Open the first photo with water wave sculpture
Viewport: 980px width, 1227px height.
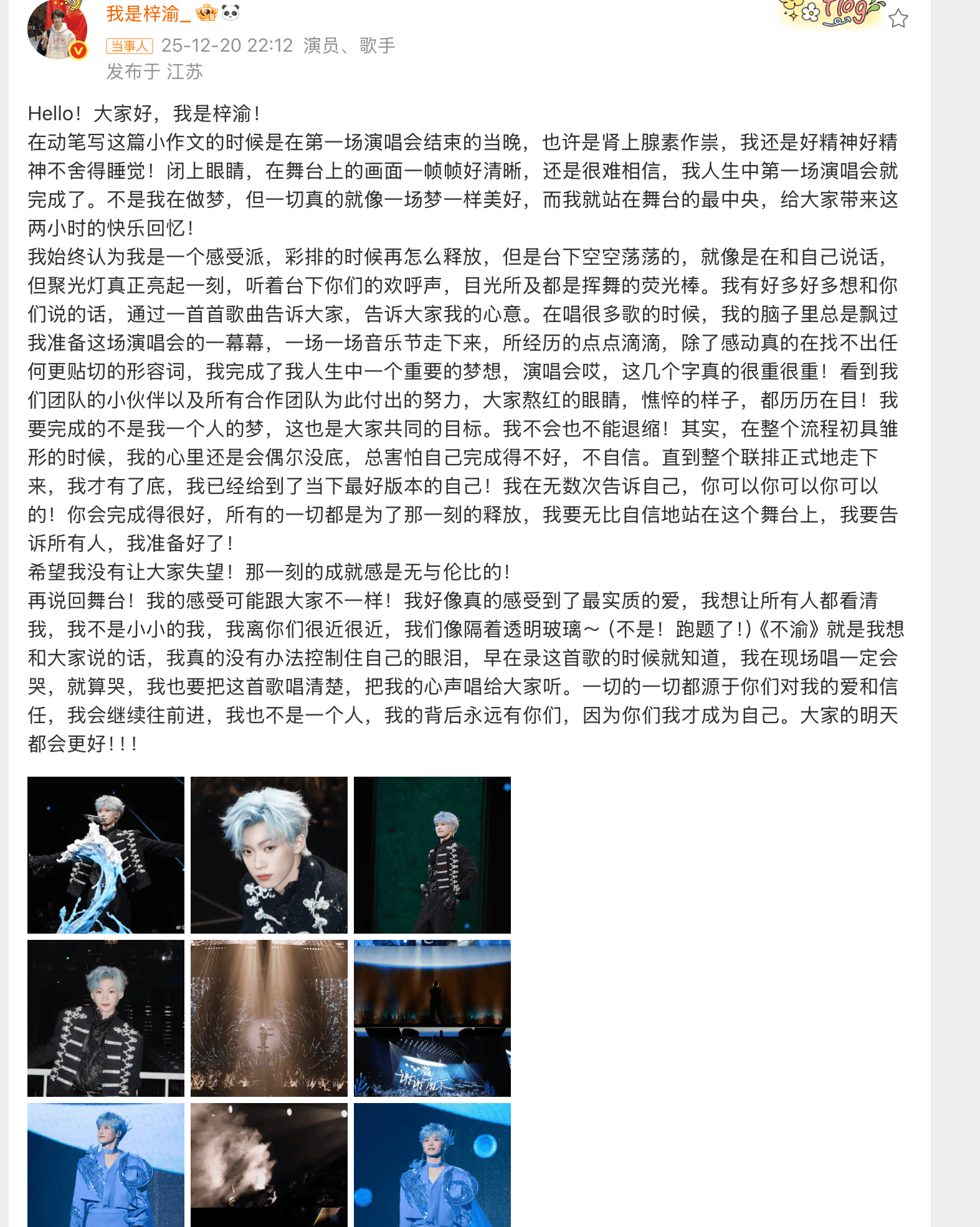tap(106, 855)
